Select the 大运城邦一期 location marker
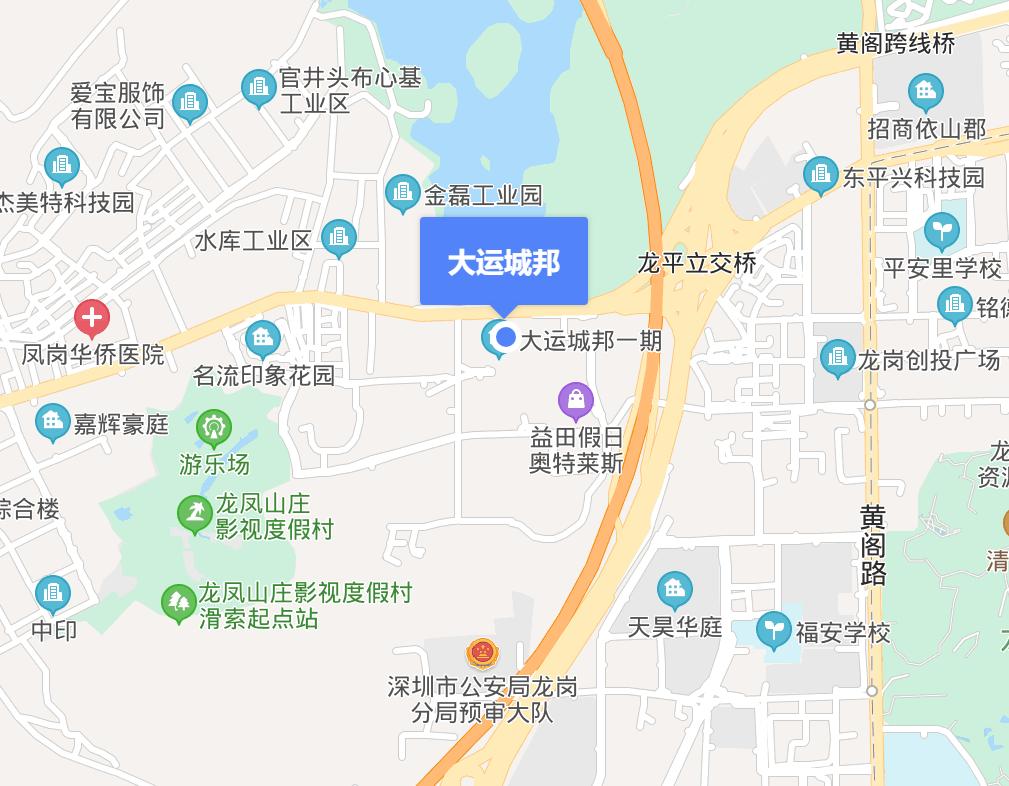Image resolution: width=1009 pixels, height=786 pixels. coord(497,338)
